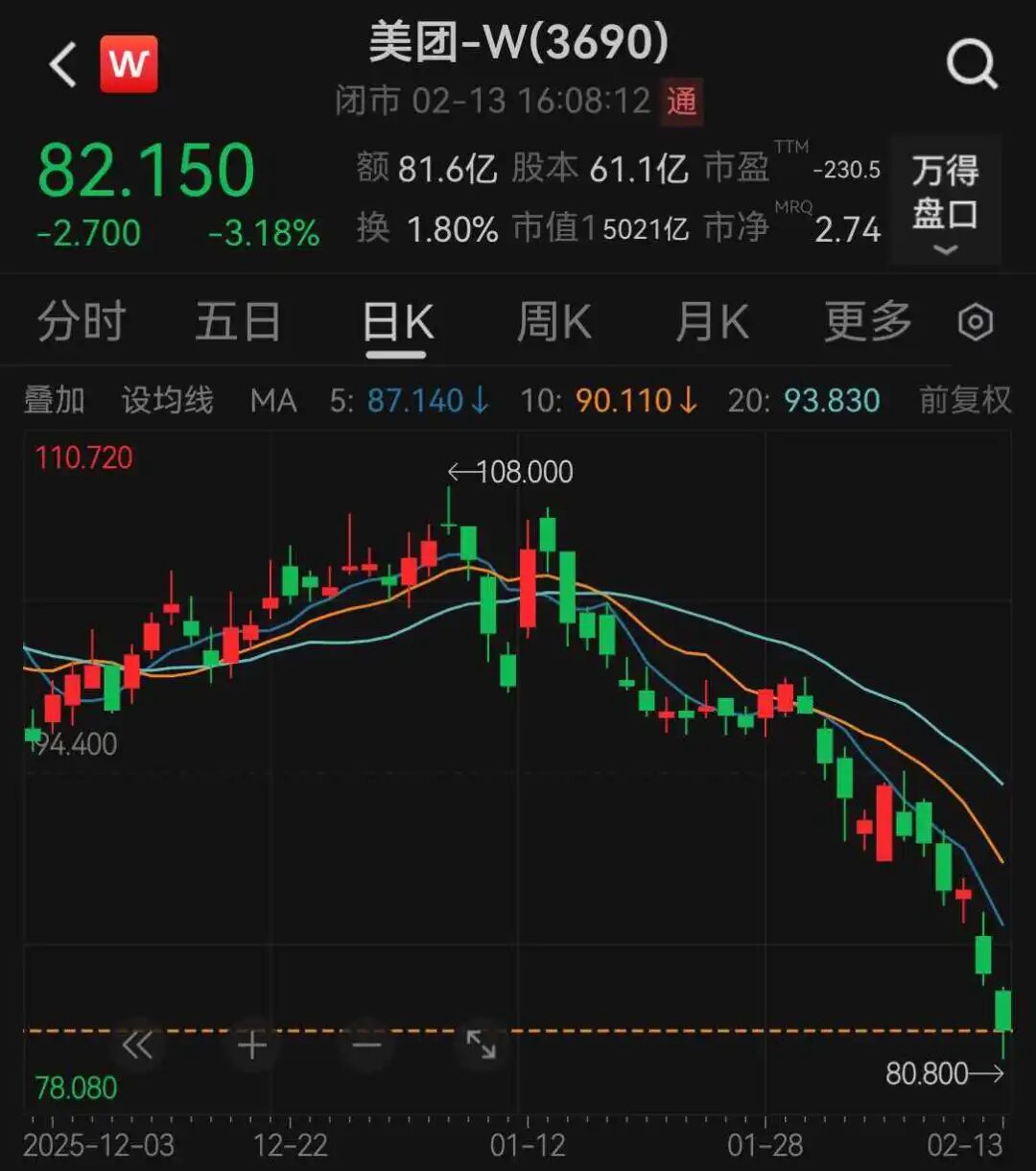This screenshot has width=1036, height=1171.
Task: Expand the 万得盘口 panel
Action: point(945,199)
